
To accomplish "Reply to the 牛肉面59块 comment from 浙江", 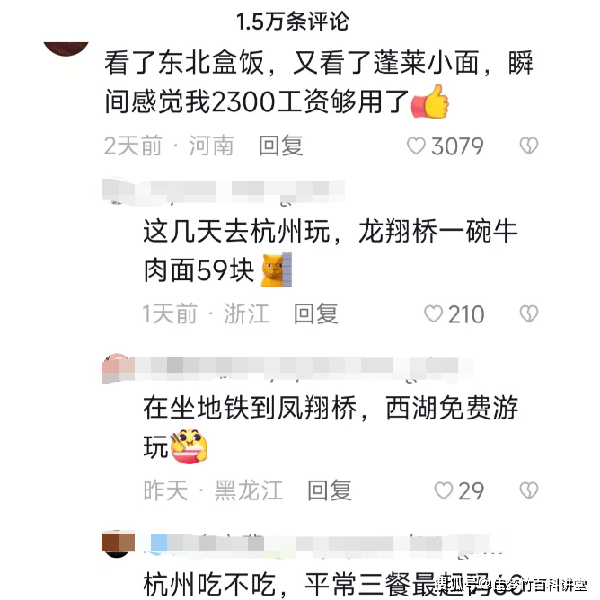I will coord(316,314).
